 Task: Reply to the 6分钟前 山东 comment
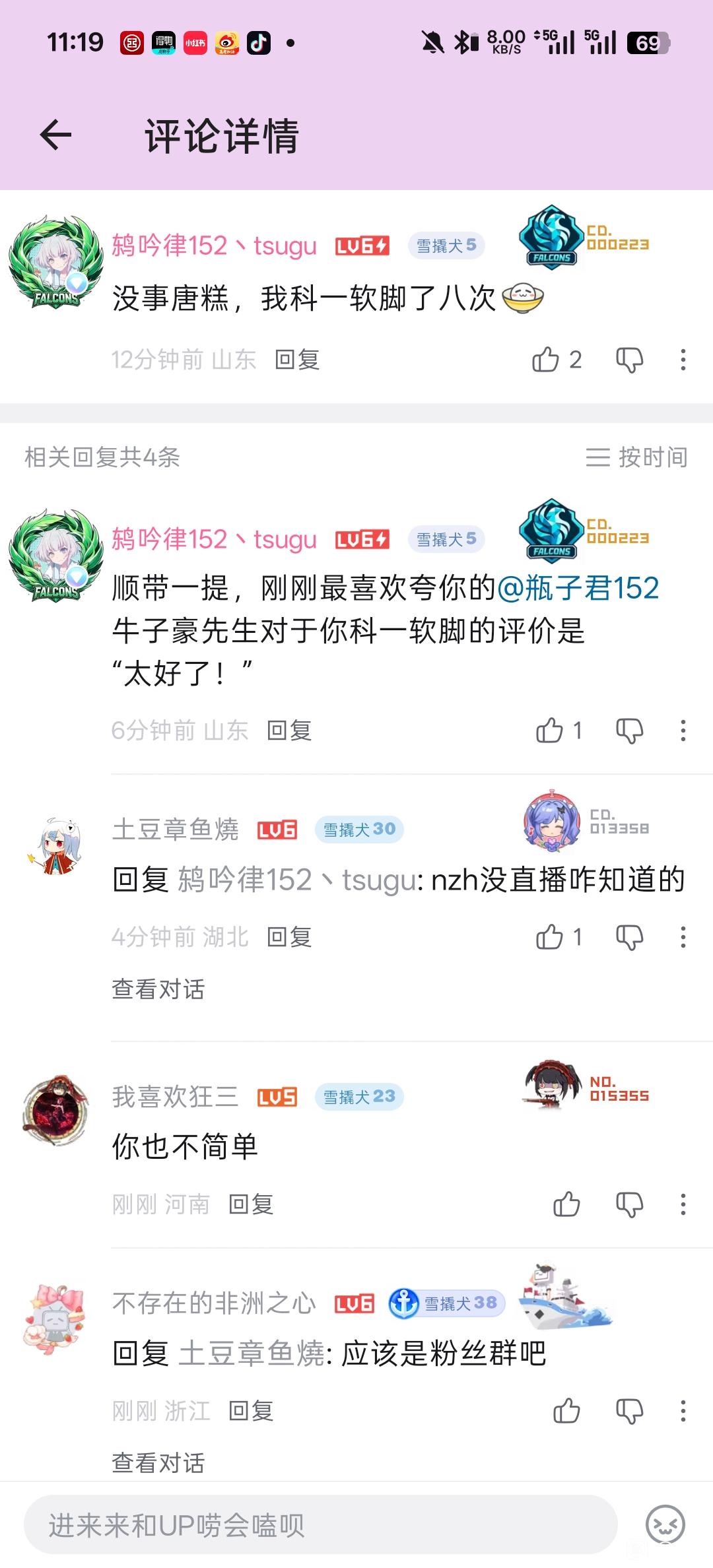289,731
